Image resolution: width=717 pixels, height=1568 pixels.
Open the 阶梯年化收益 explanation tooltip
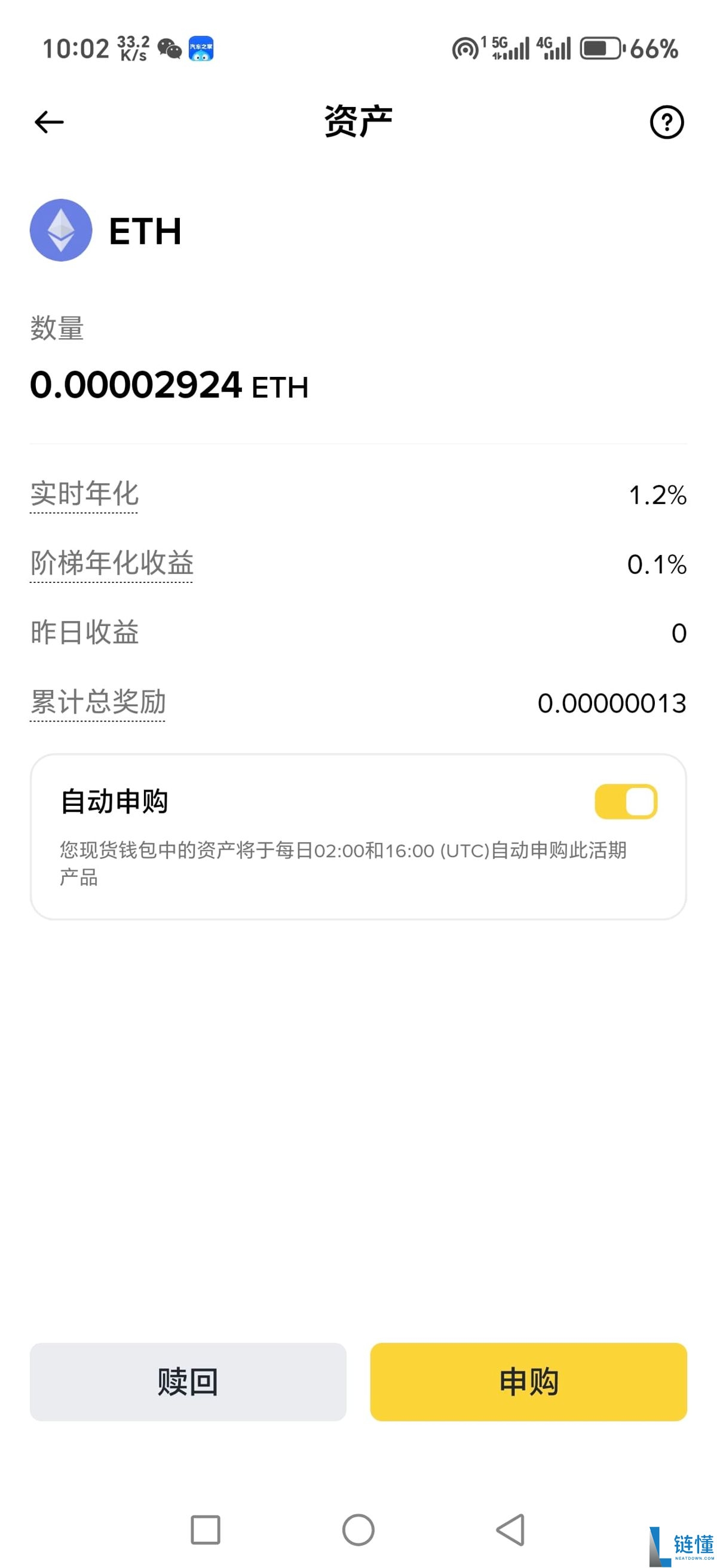[111, 564]
